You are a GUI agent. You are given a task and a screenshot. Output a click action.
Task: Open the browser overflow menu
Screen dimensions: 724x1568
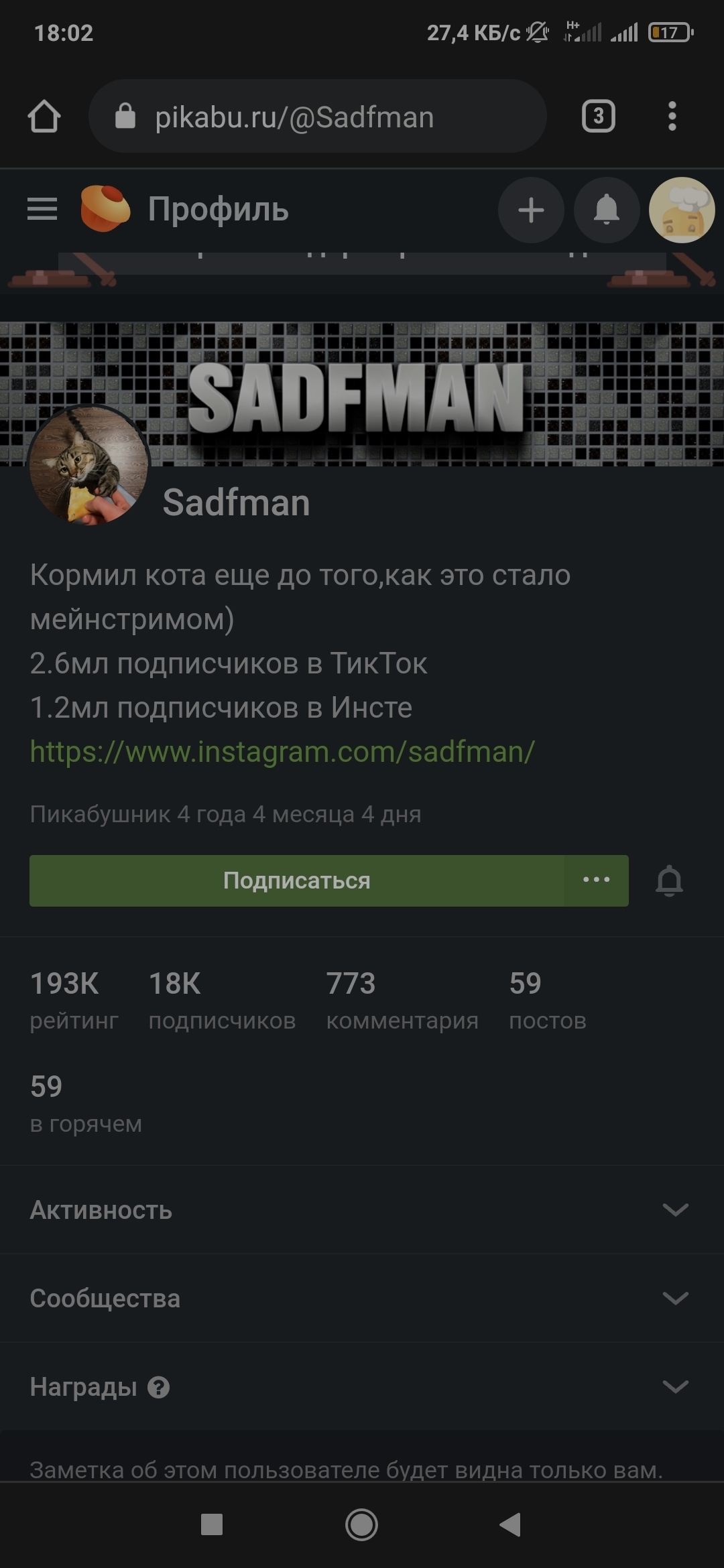672,117
